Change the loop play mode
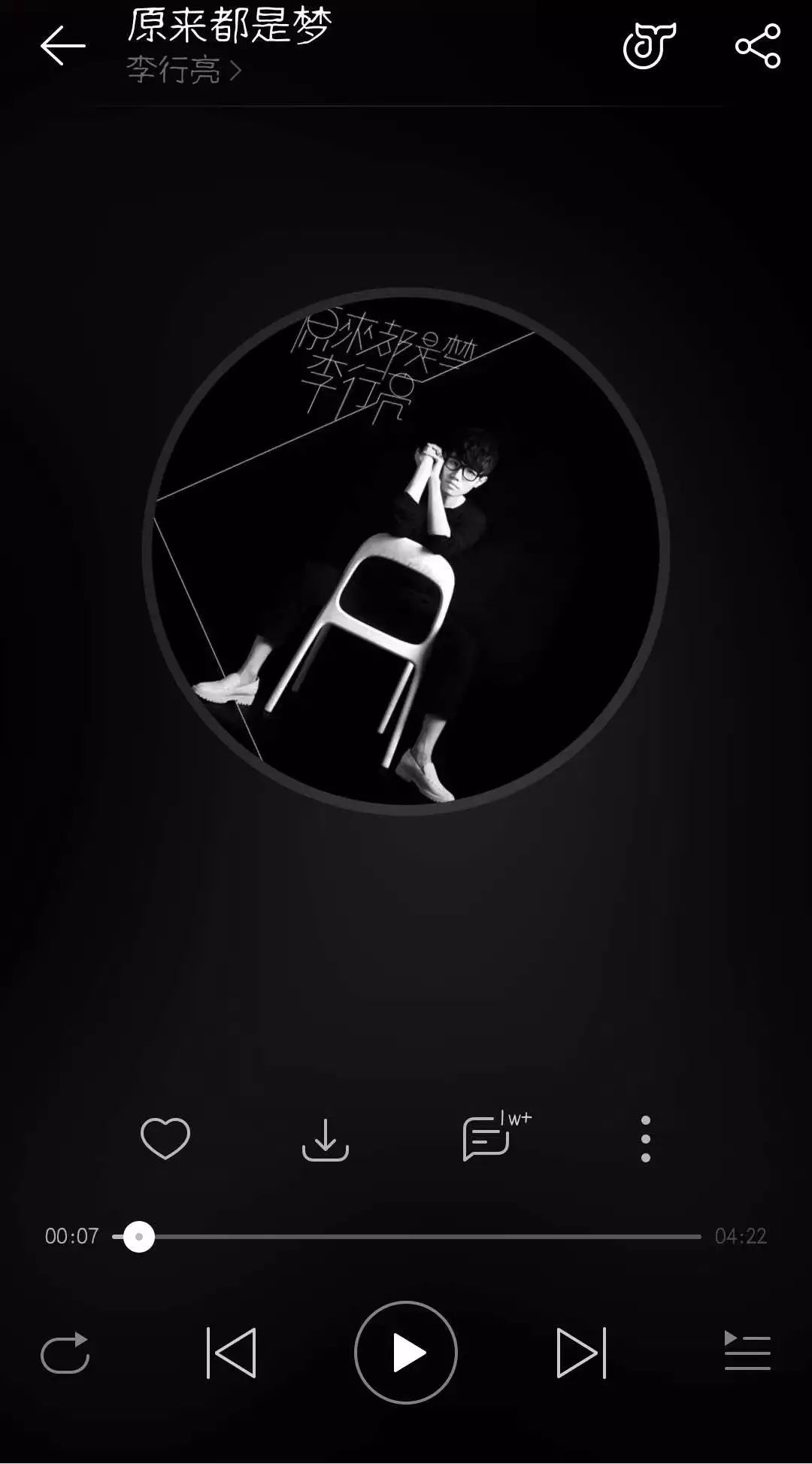The image size is (812, 1464). [65, 1353]
